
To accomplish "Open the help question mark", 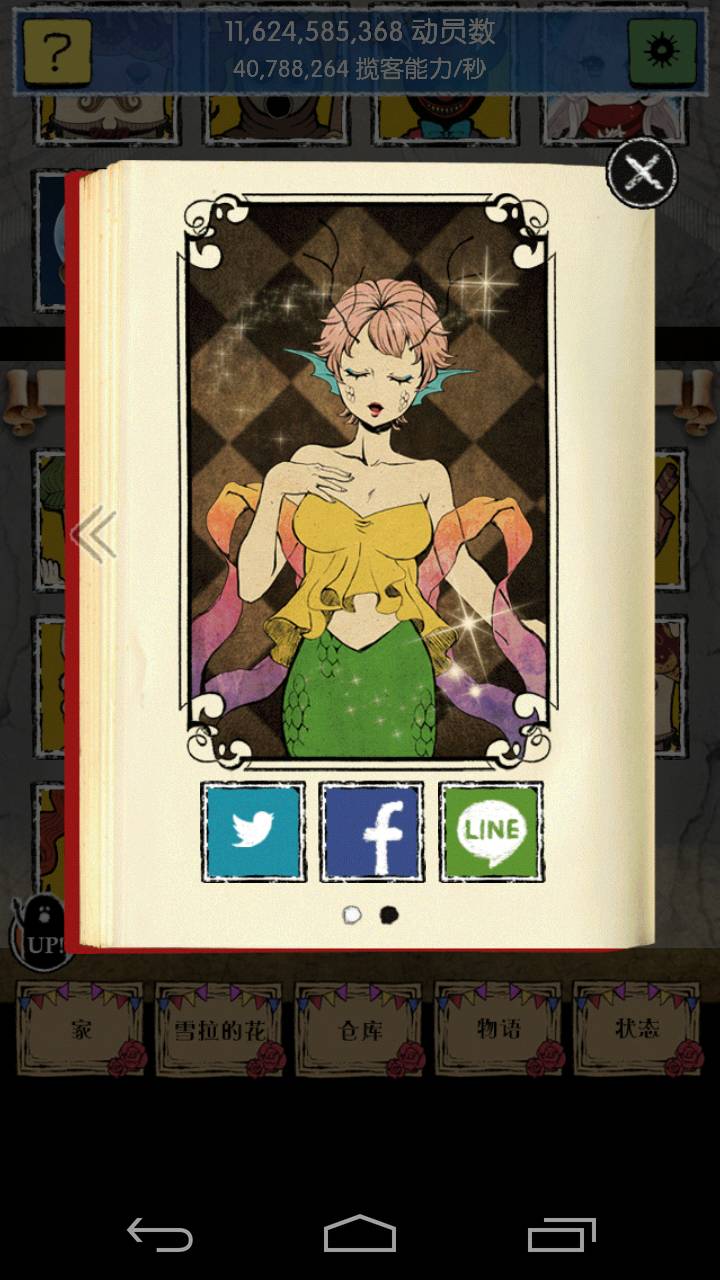I will point(57,53).
